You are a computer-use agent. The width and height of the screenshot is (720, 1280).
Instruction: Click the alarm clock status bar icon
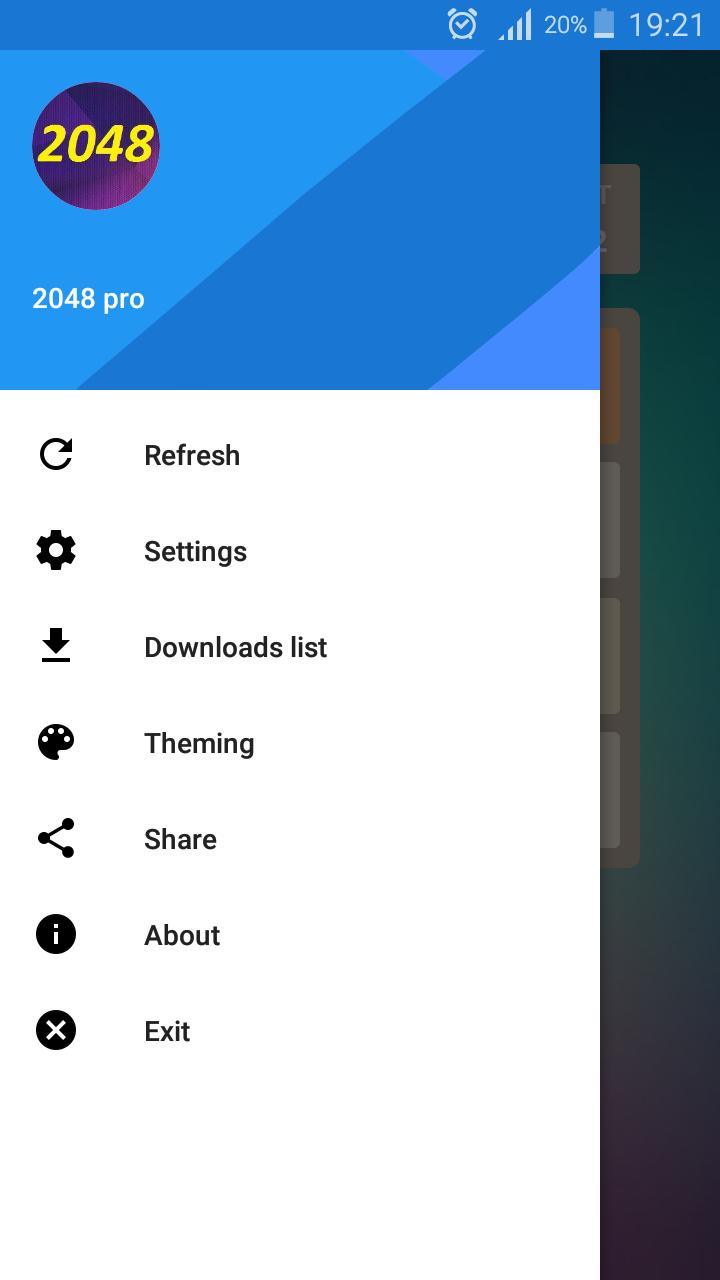(461, 23)
